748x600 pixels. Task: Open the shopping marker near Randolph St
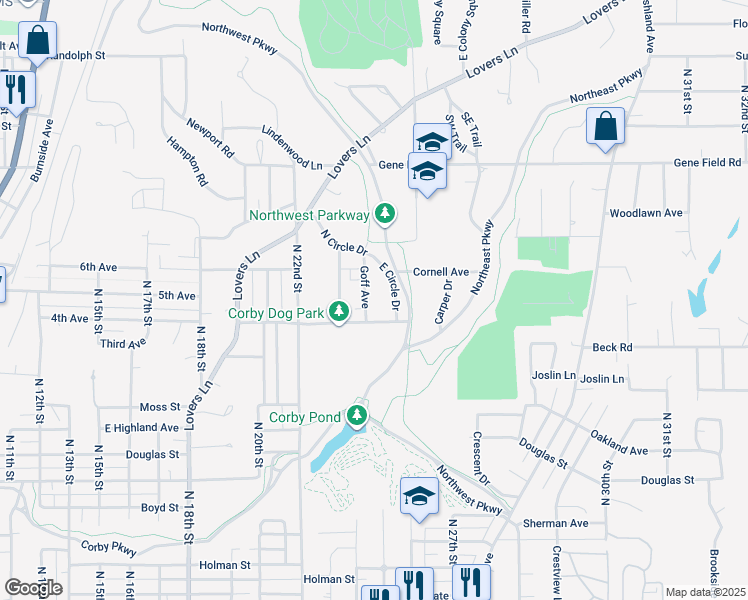[x=38, y=41]
